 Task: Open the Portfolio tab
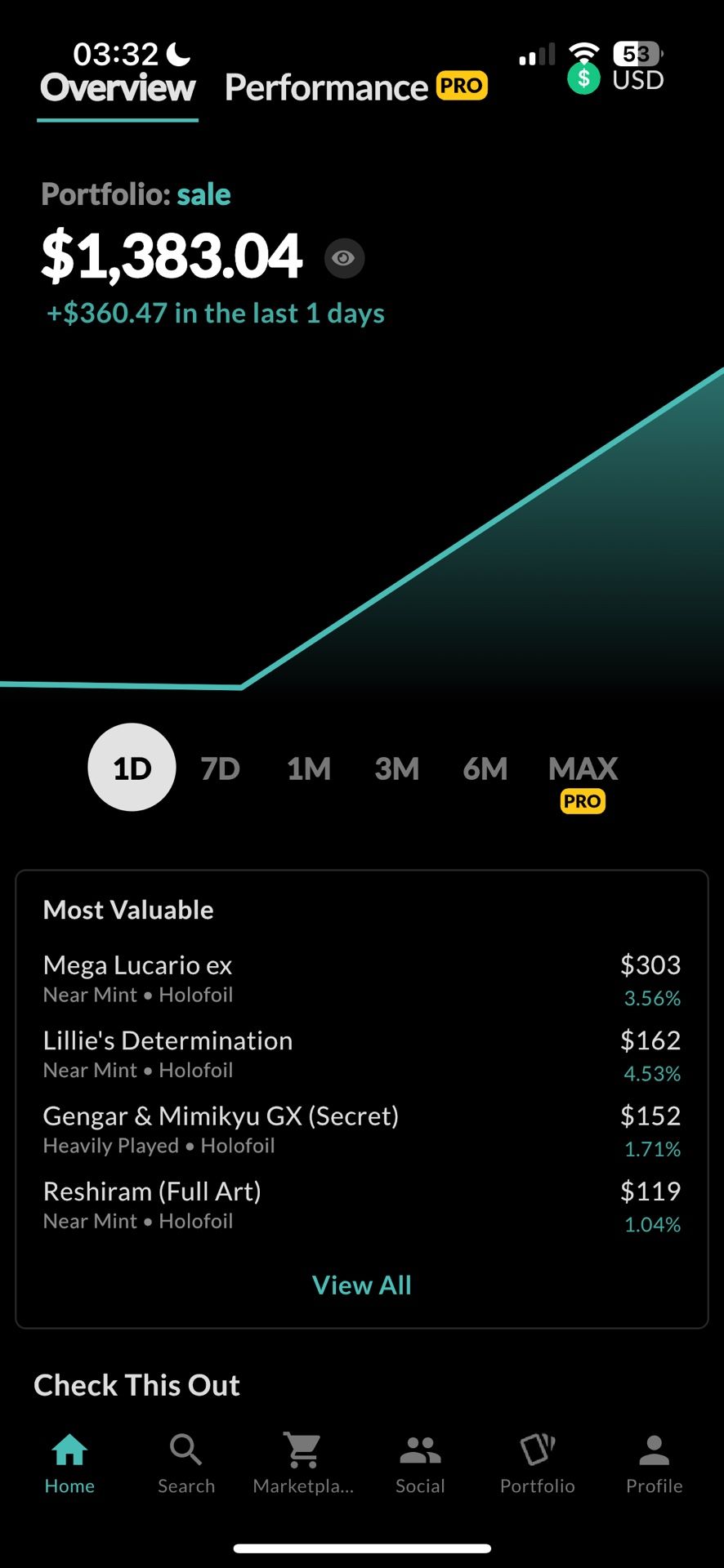[537, 1463]
